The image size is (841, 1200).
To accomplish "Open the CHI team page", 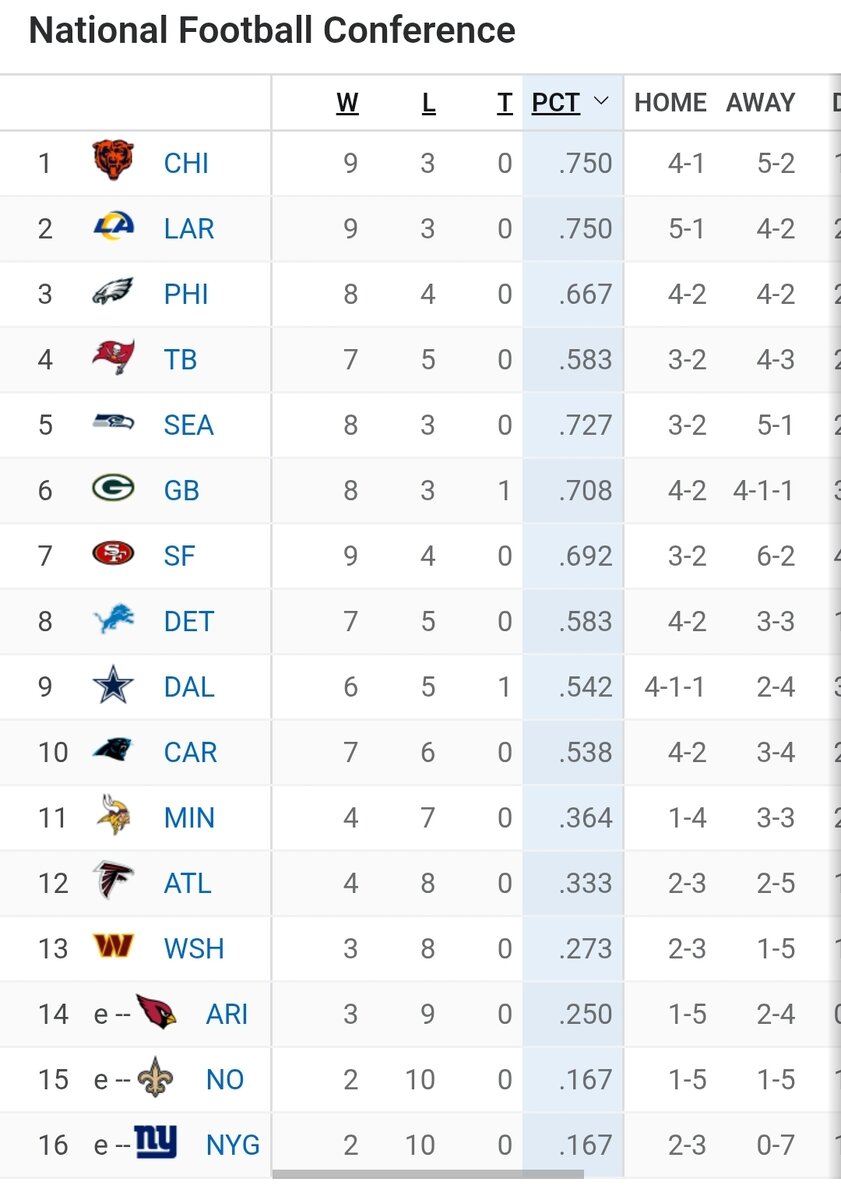I will tap(186, 163).
